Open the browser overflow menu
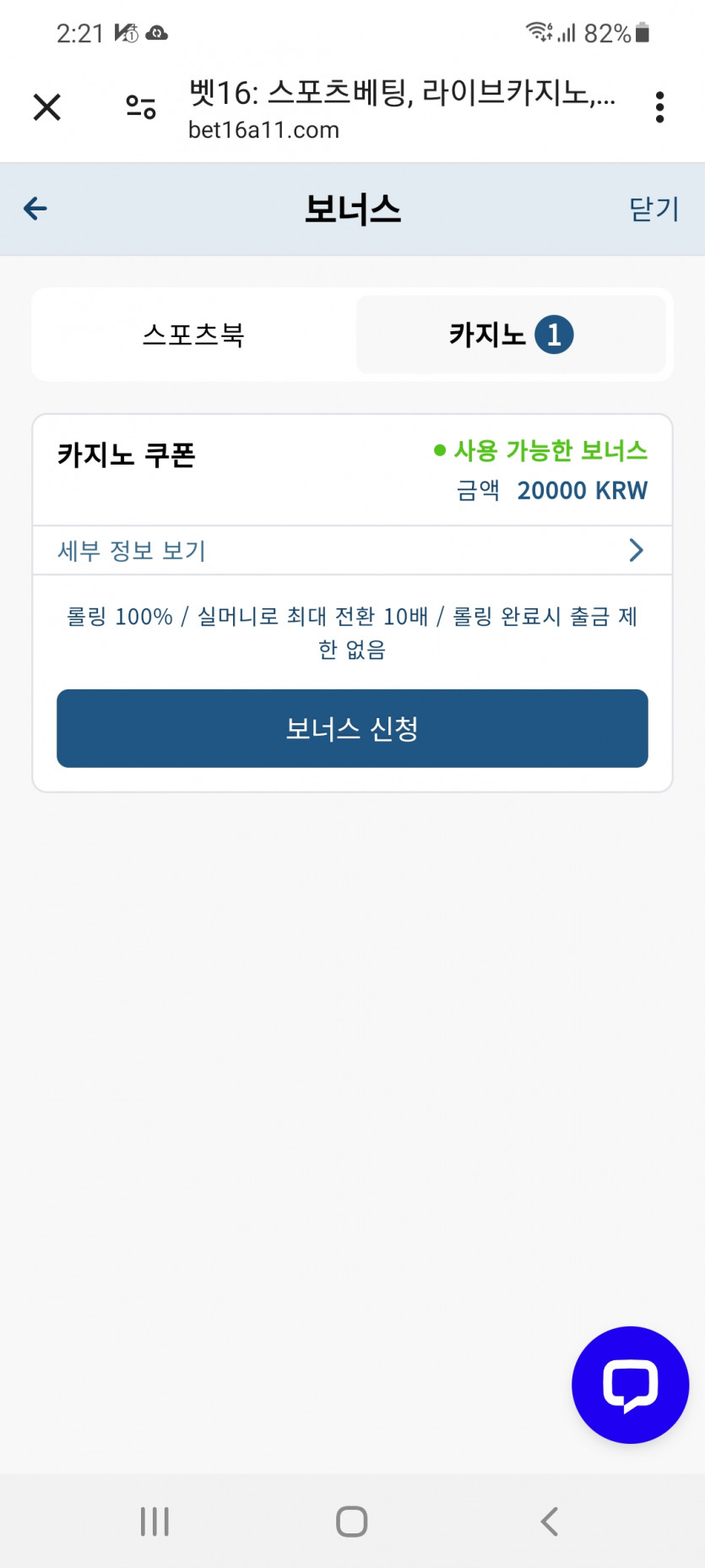The height and width of the screenshot is (1568, 705). 659,107
